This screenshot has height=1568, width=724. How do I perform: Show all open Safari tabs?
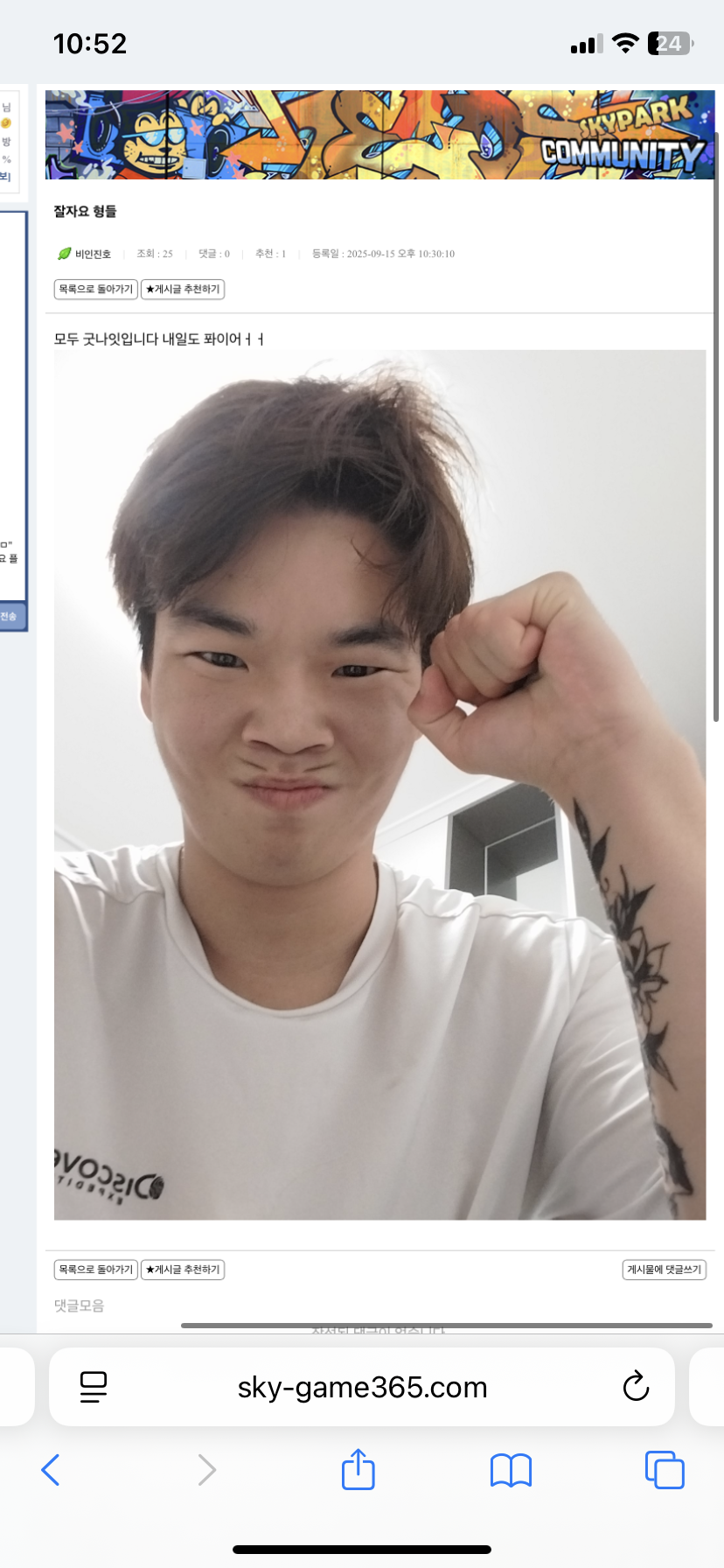tap(665, 1470)
